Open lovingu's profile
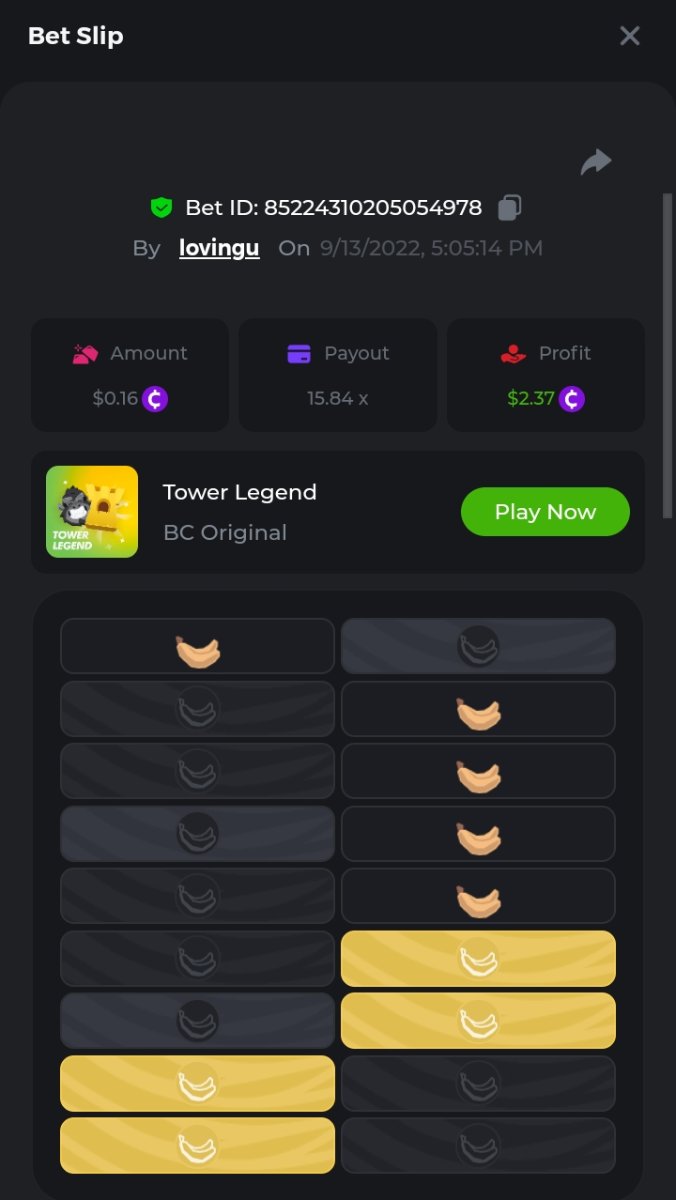Viewport: 676px width, 1200px height. click(219, 248)
